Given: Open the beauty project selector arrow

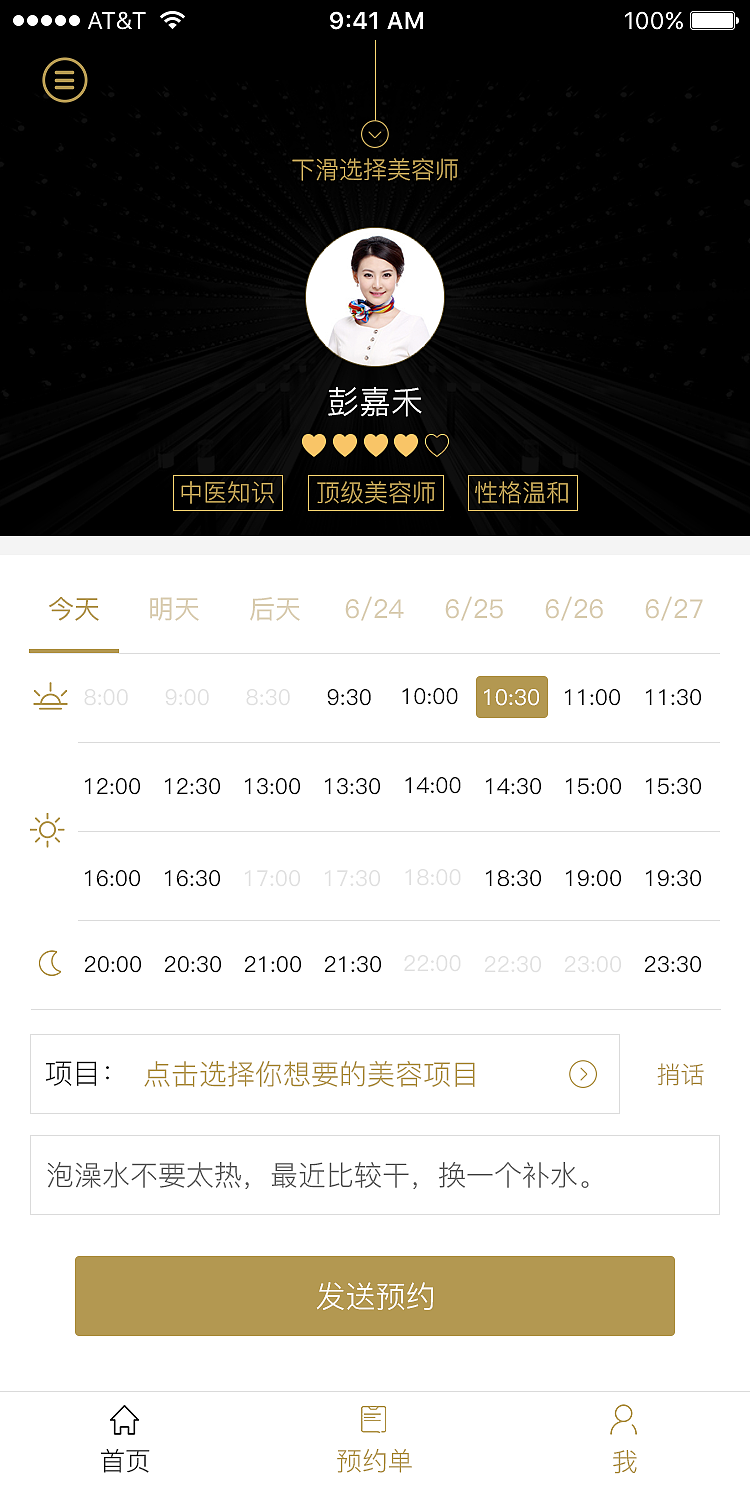Looking at the screenshot, I should point(583,1073).
